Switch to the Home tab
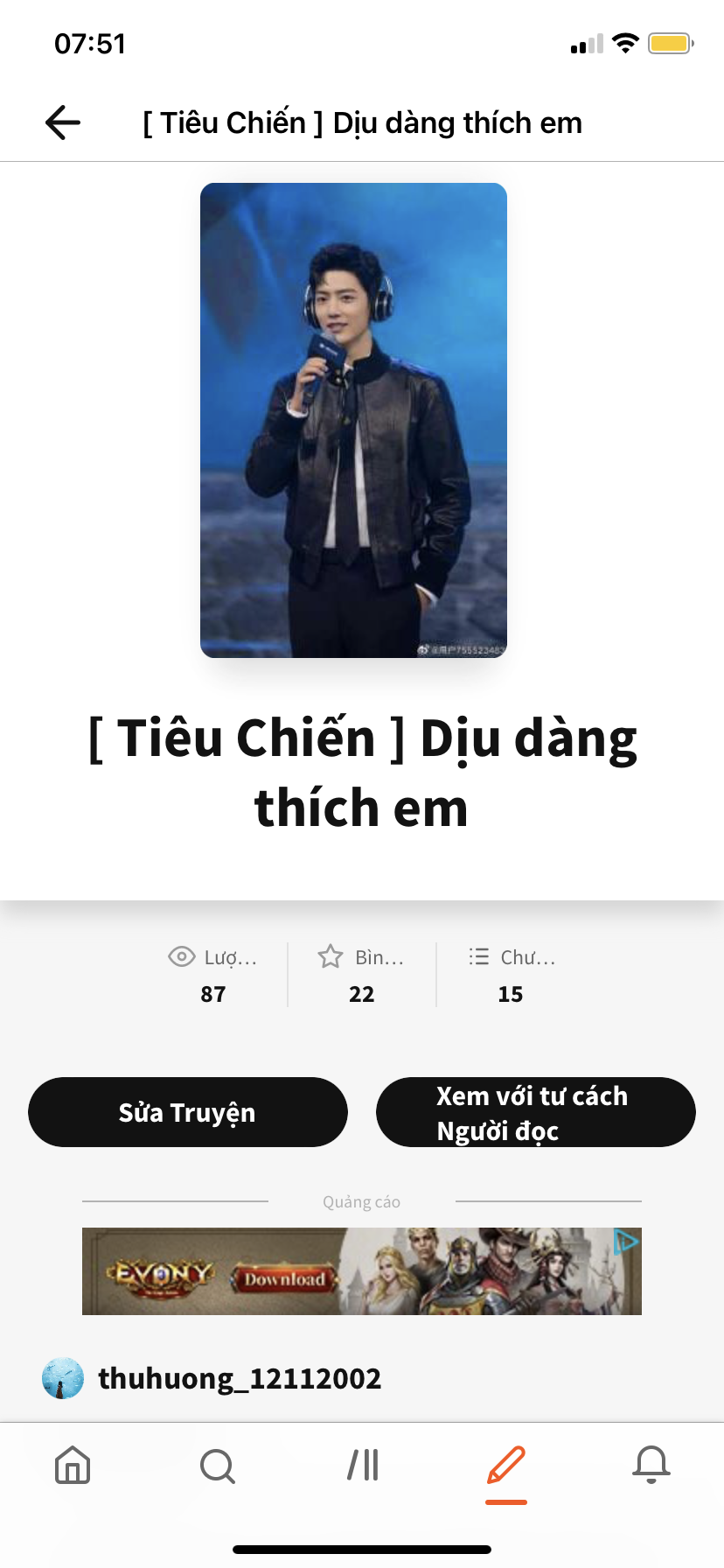Screen dimensions: 724x1568 point(73,1465)
